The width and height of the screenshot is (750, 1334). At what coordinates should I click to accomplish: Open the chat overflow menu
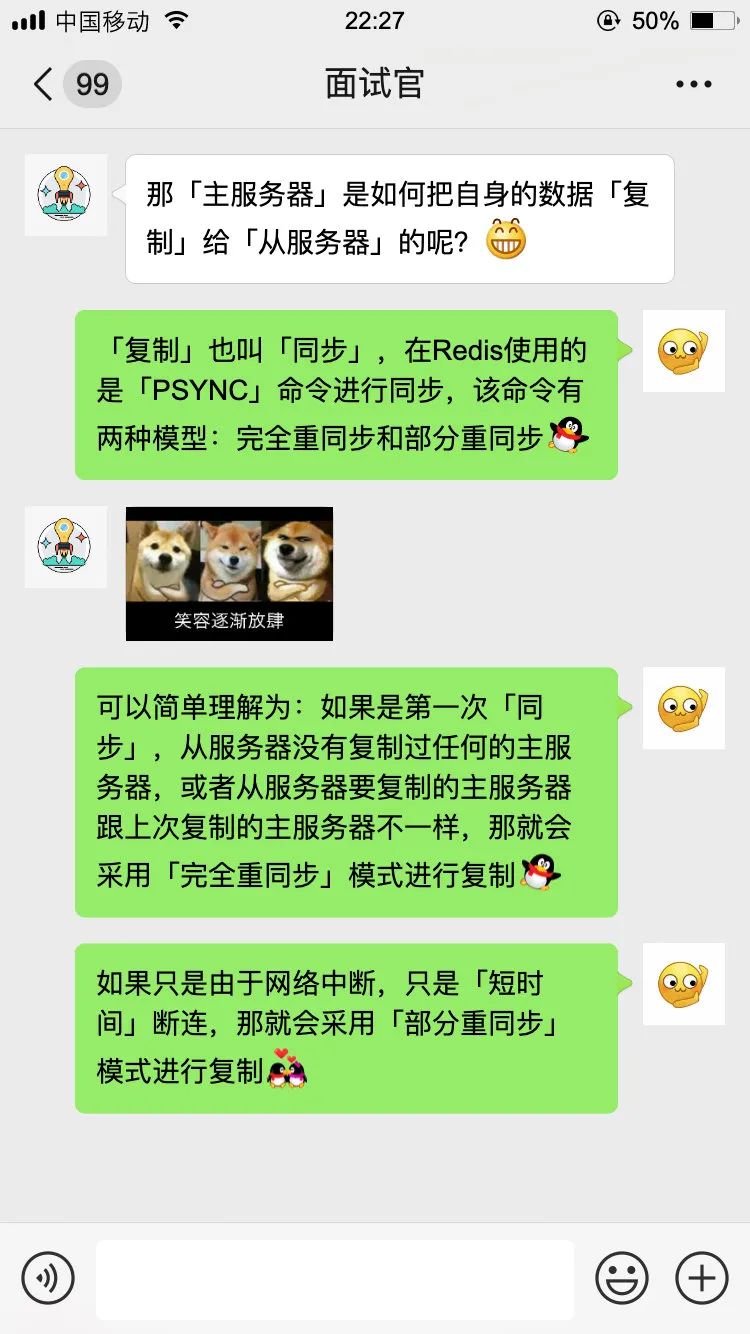(693, 84)
